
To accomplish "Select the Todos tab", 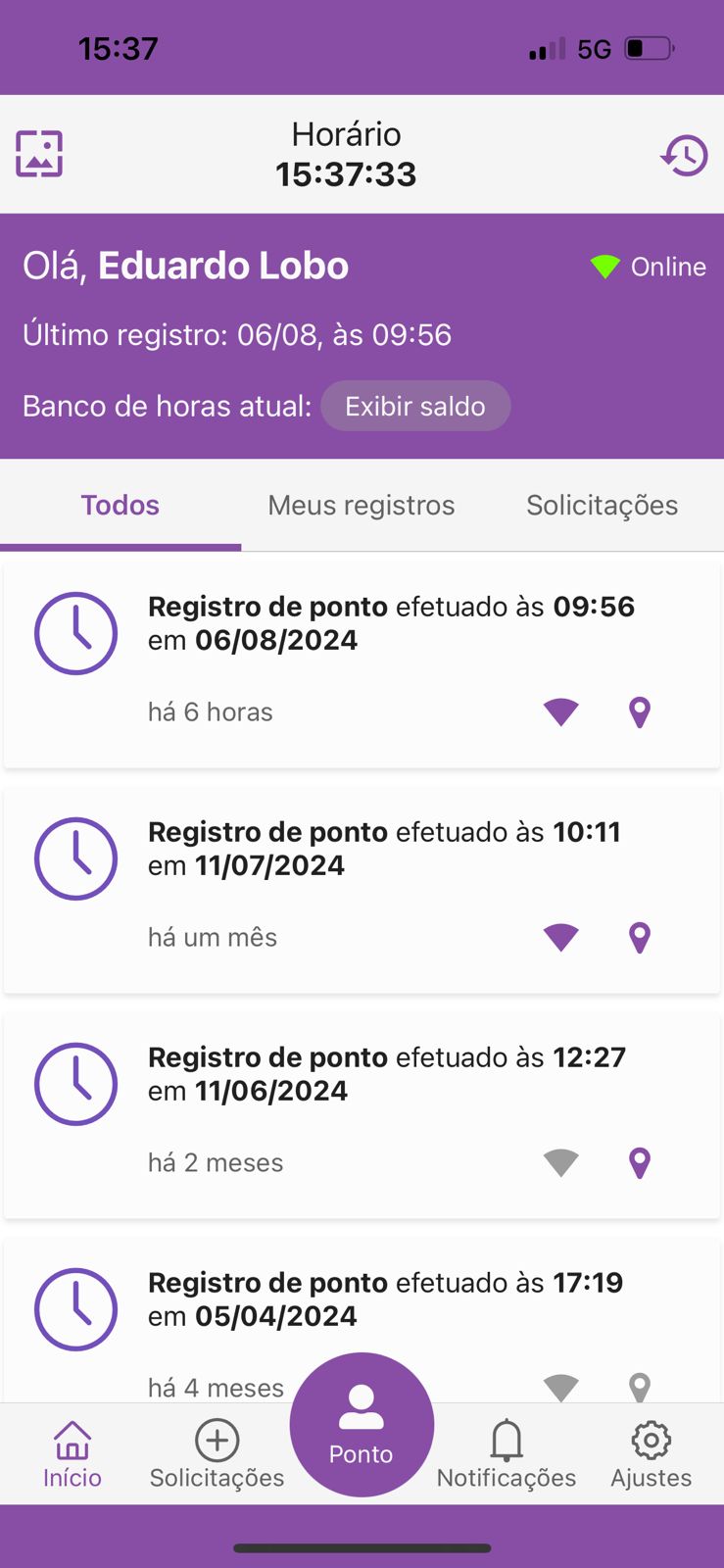I will coord(120,505).
